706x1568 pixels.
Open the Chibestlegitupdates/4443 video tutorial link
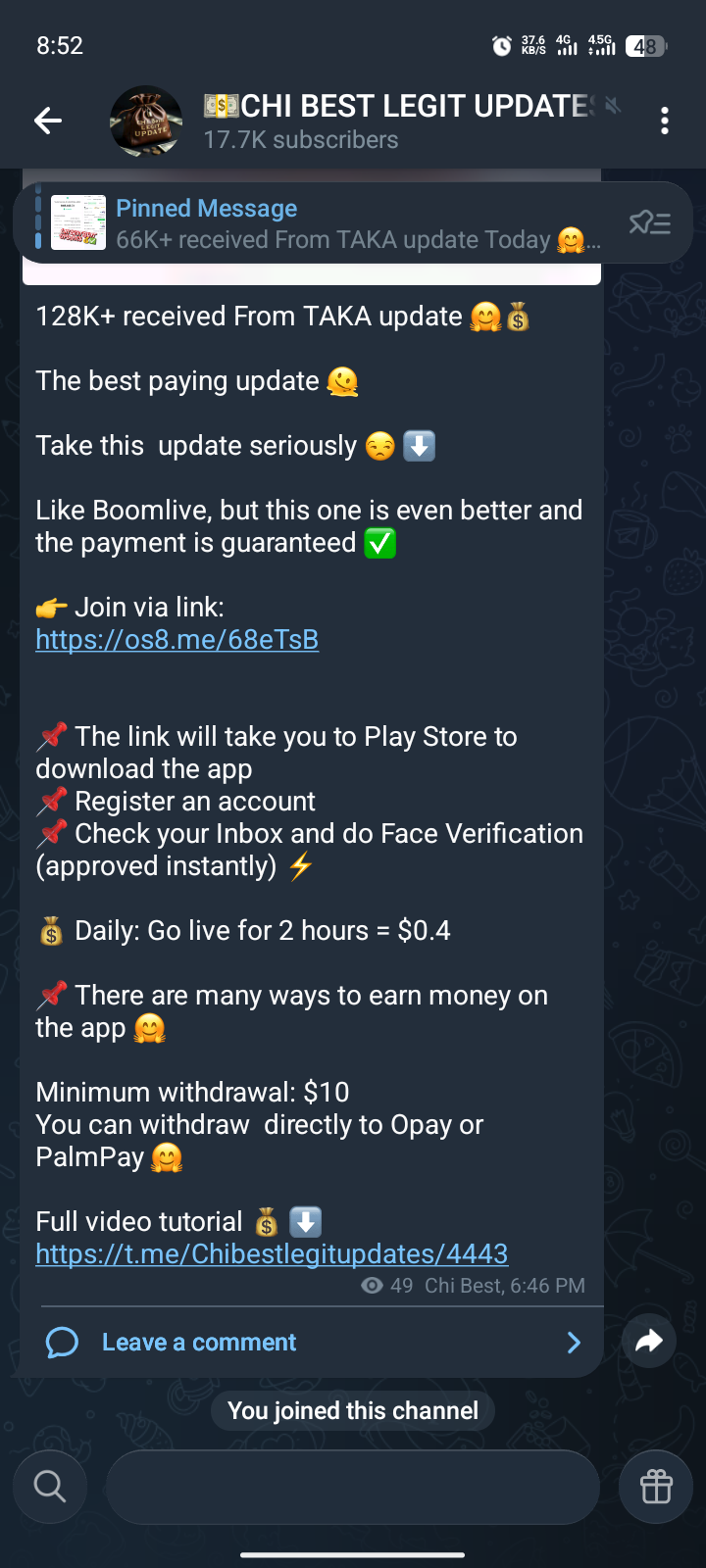[x=272, y=1253]
